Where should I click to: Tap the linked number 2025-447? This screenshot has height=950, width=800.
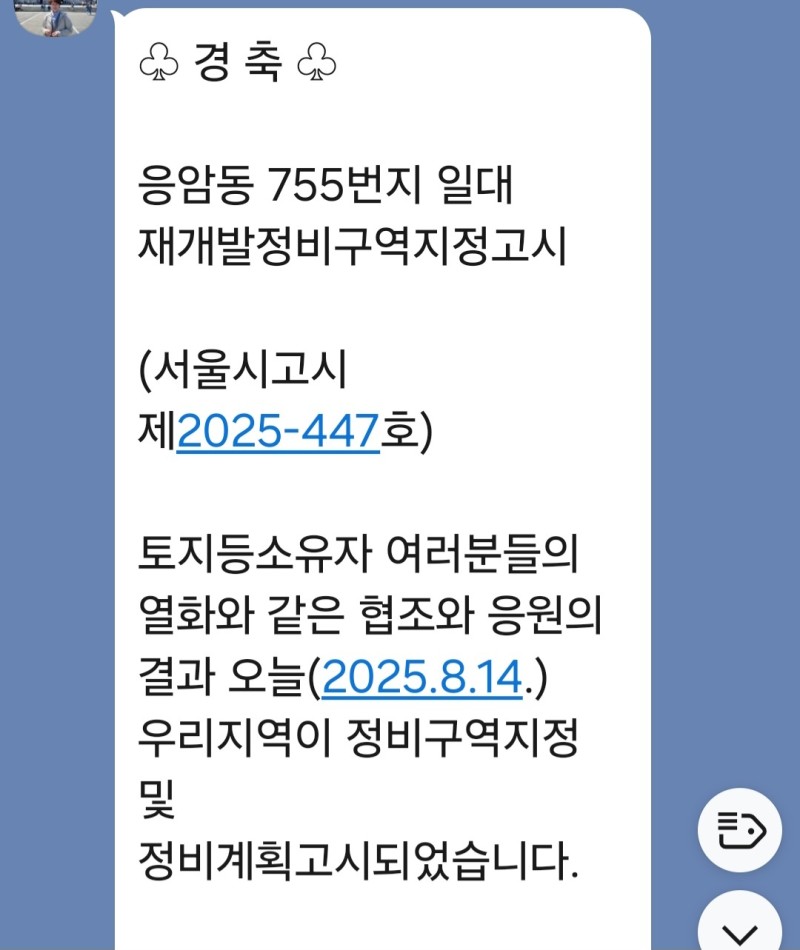278,432
